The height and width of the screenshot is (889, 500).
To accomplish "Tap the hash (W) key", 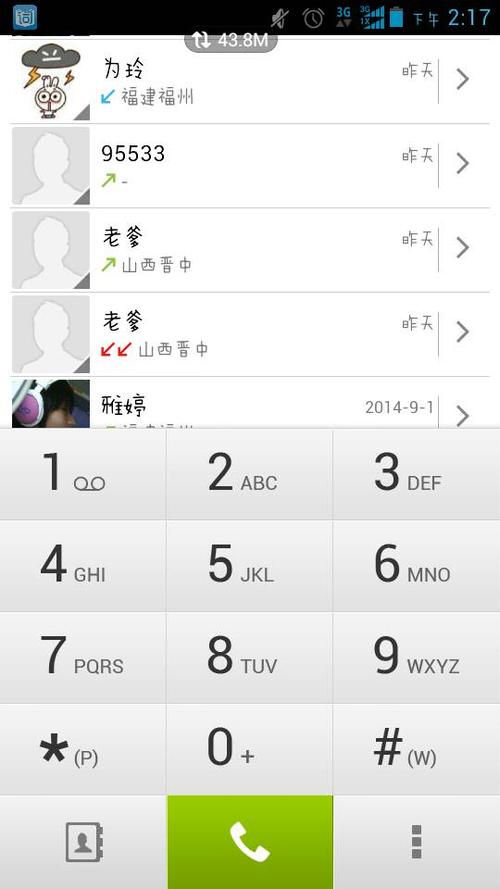I will [x=417, y=749].
